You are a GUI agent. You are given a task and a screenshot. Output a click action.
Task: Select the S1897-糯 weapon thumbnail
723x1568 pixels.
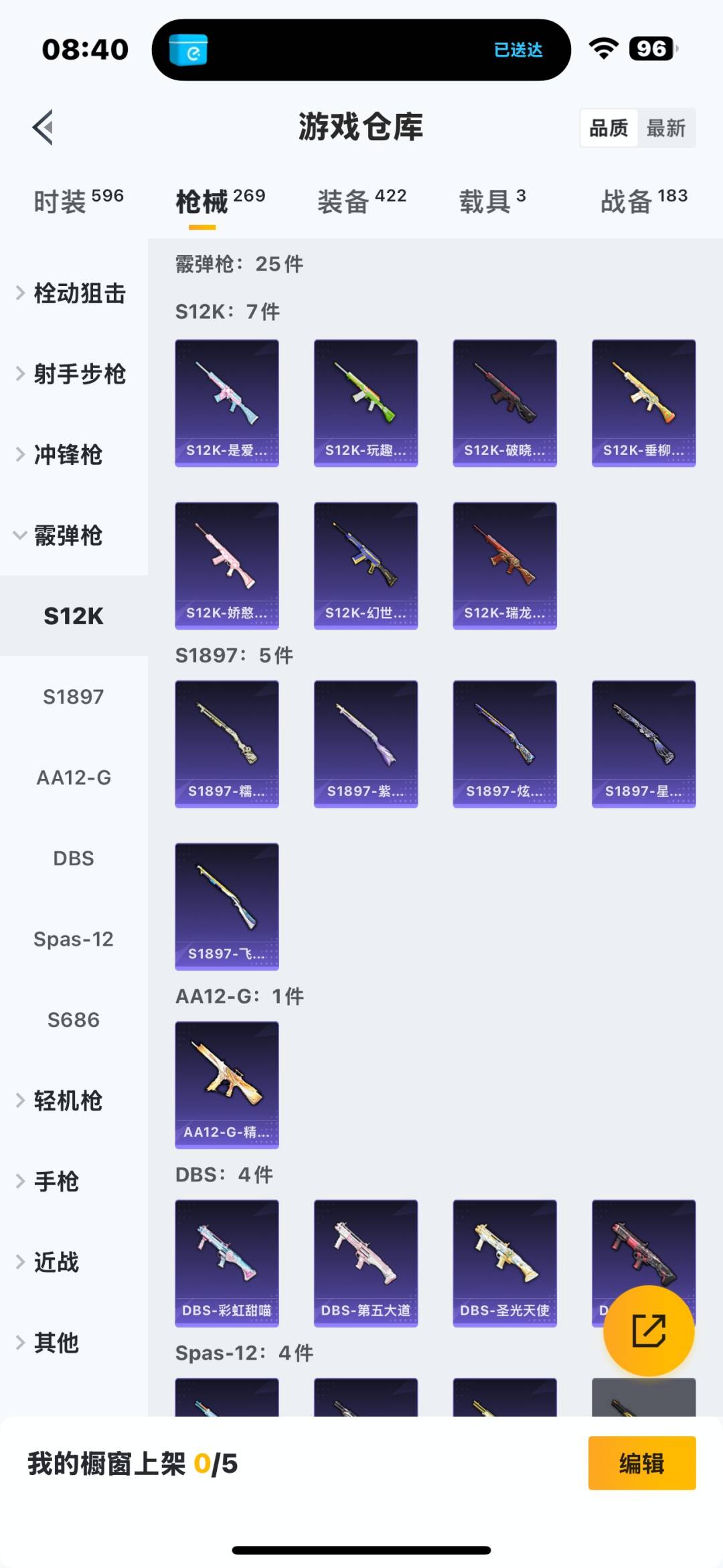click(226, 743)
